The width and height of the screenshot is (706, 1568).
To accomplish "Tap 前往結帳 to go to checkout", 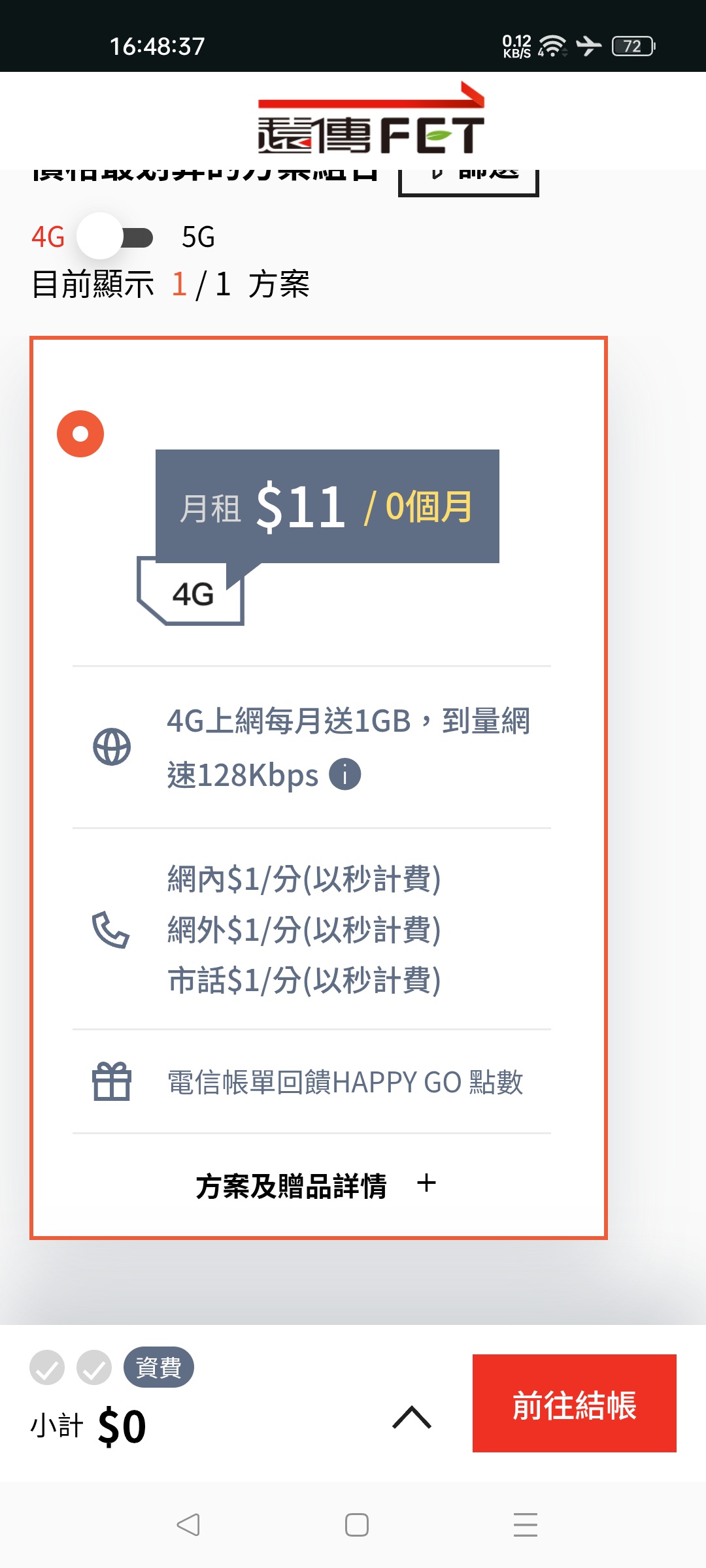I will [x=574, y=1403].
